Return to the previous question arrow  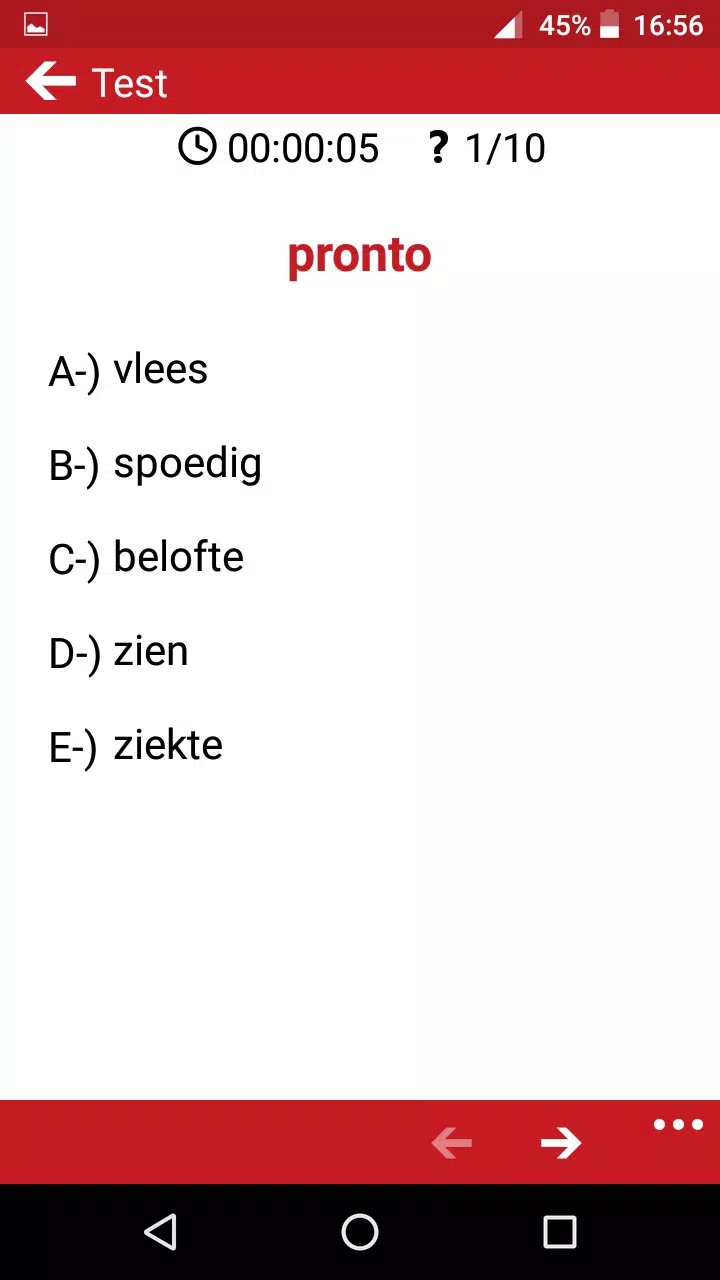pos(451,1142)
